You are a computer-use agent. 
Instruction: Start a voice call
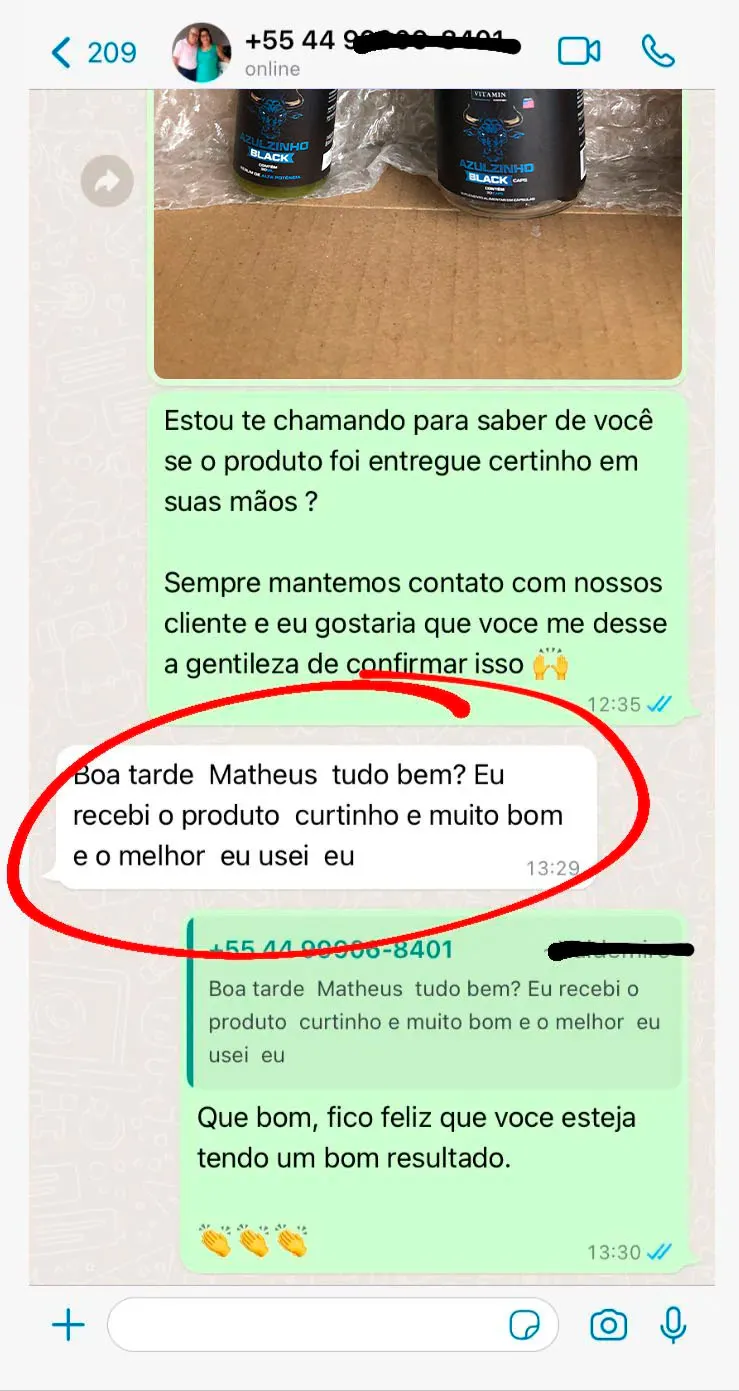(x=658, y=51)
